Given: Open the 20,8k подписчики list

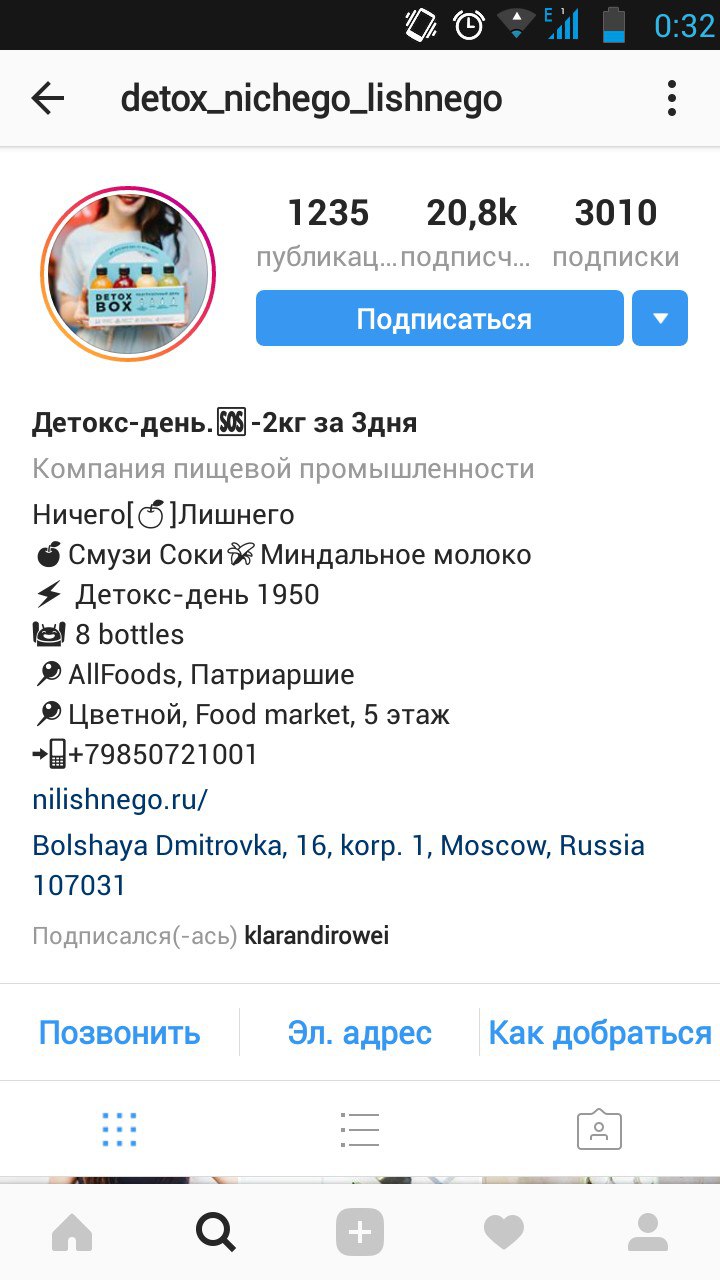Looking at the screenshot, I should (471, 232).
